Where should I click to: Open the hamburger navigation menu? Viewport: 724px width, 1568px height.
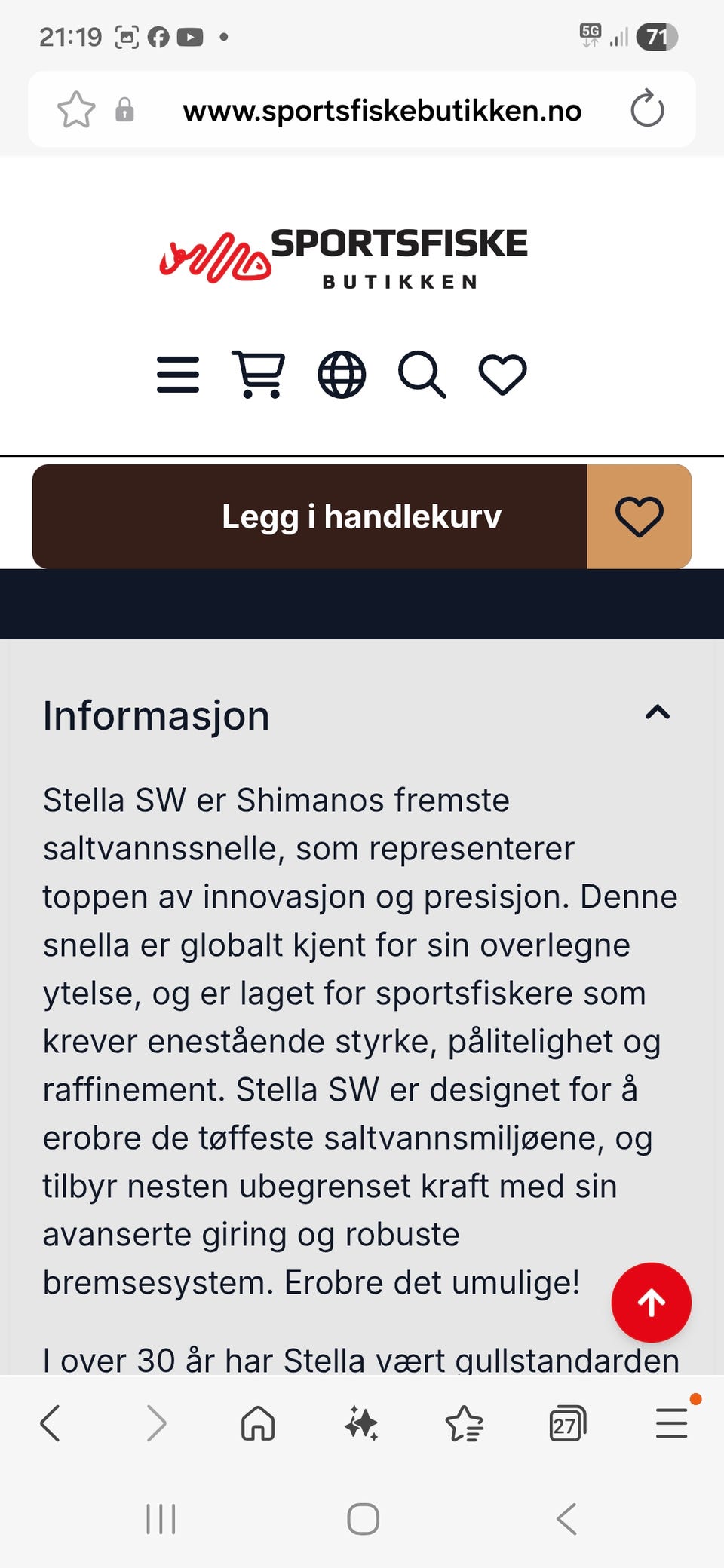click(177, 375)
